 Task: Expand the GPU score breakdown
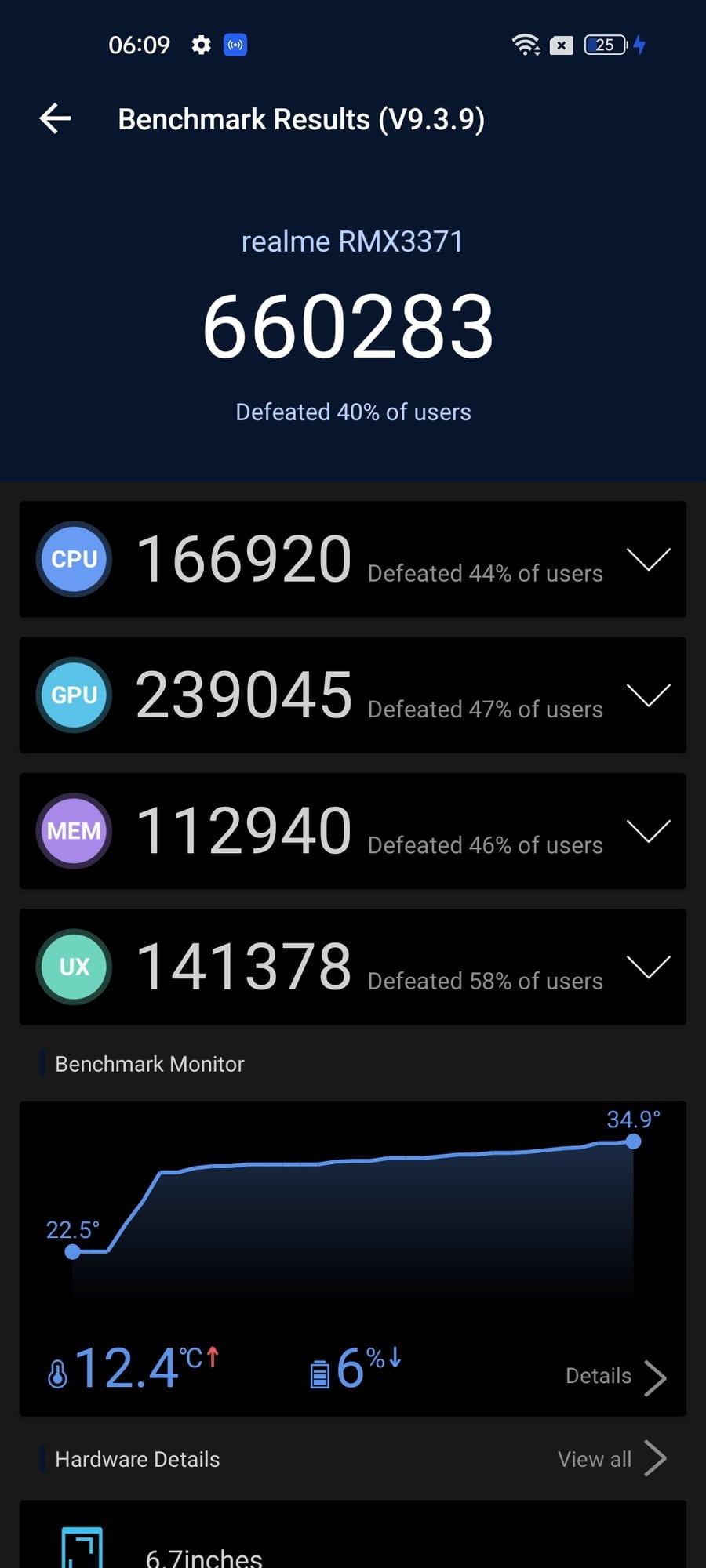pyautogui.click(x=648, y=695)
